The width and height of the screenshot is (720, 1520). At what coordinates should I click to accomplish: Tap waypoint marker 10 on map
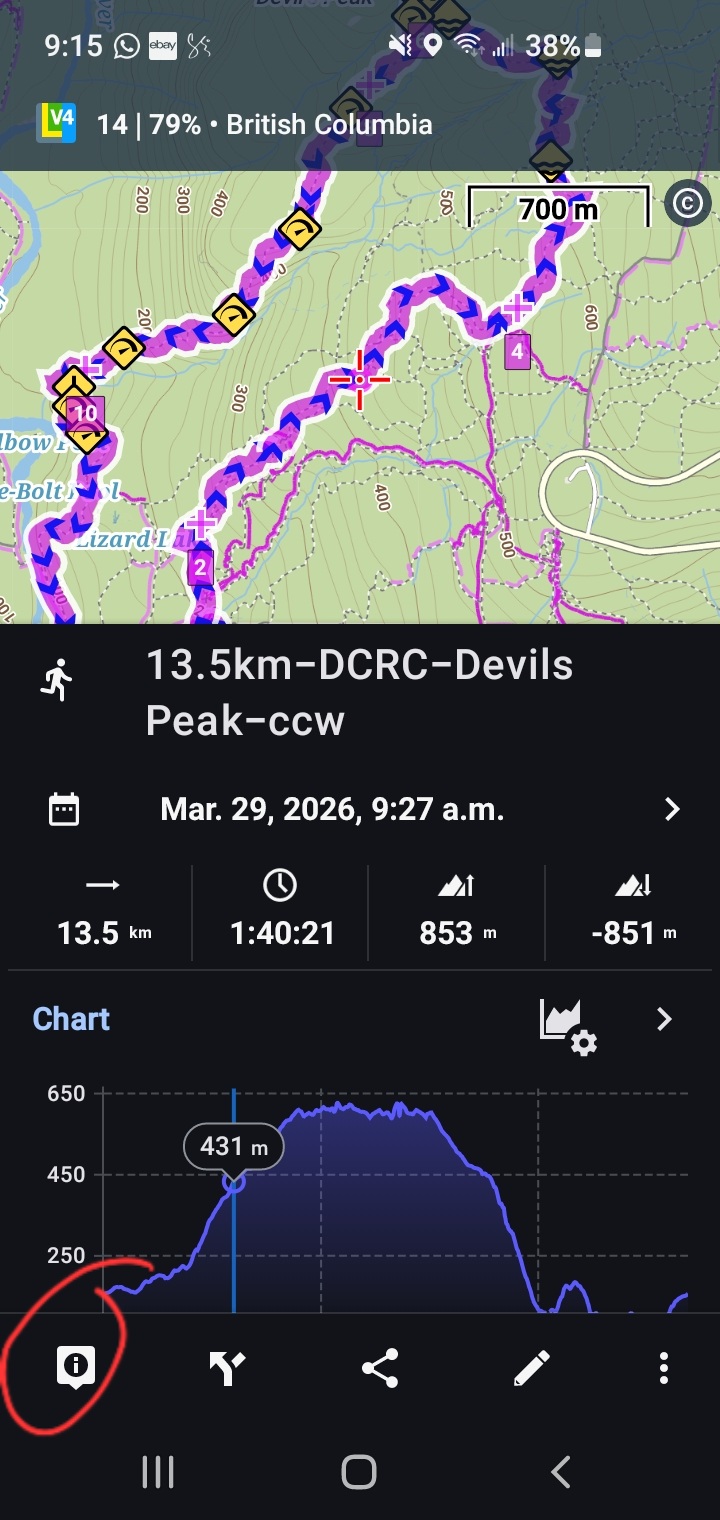(x=85, y=413)
